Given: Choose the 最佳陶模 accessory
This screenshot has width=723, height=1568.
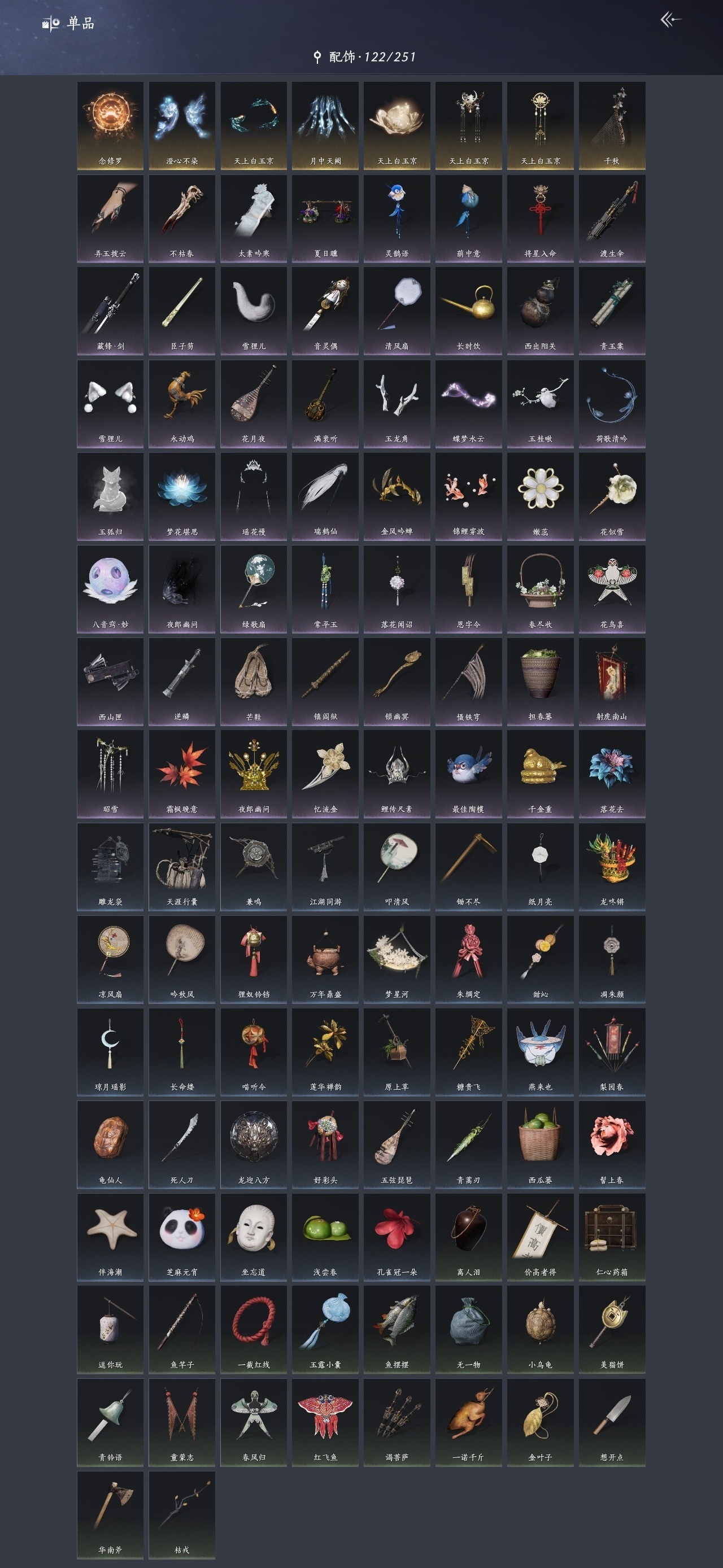Looking at the screenshot, I should pos(468,773).
